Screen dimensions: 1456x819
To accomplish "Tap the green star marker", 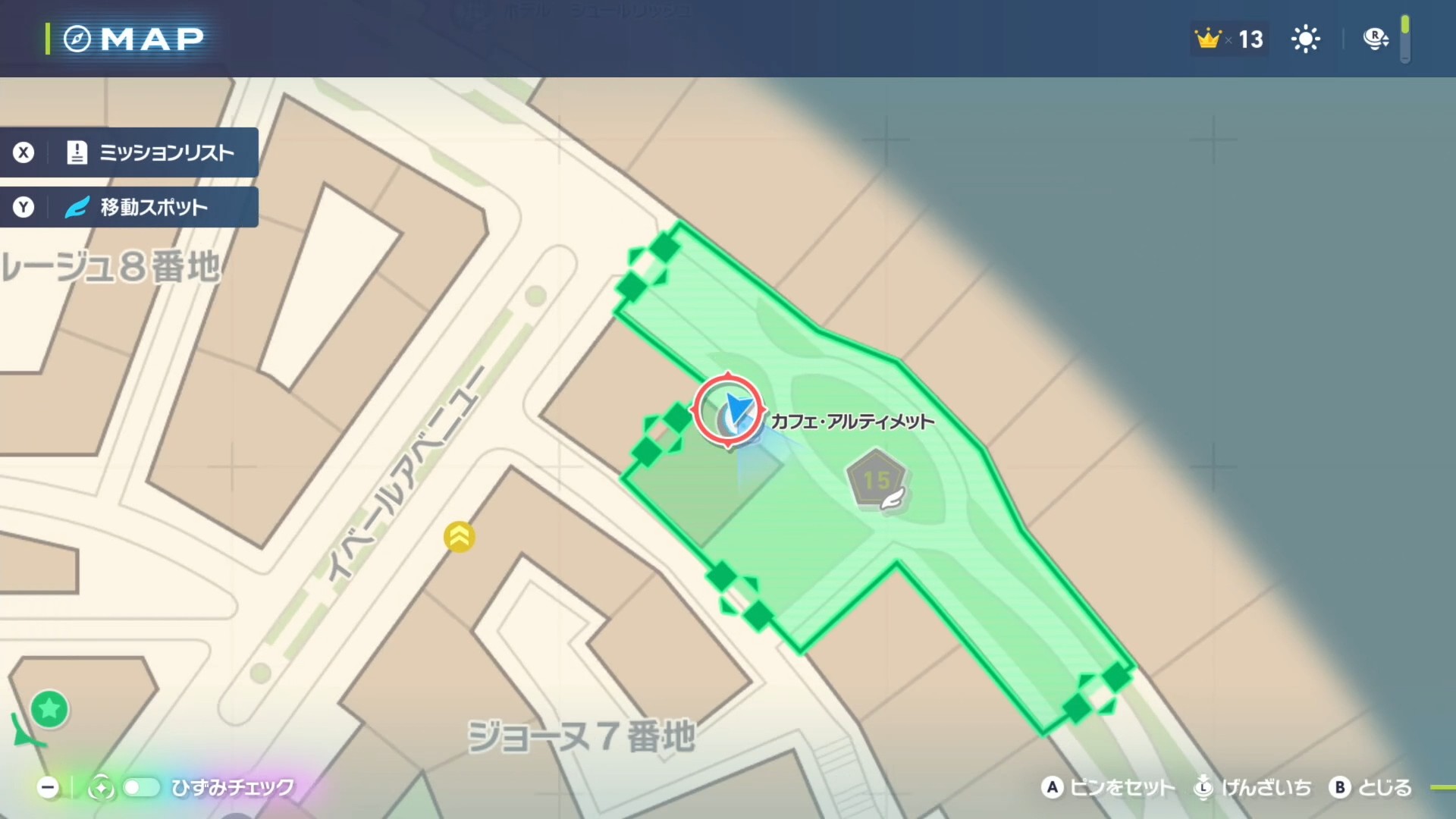I will pyautogui.click(x=50, y=709).
